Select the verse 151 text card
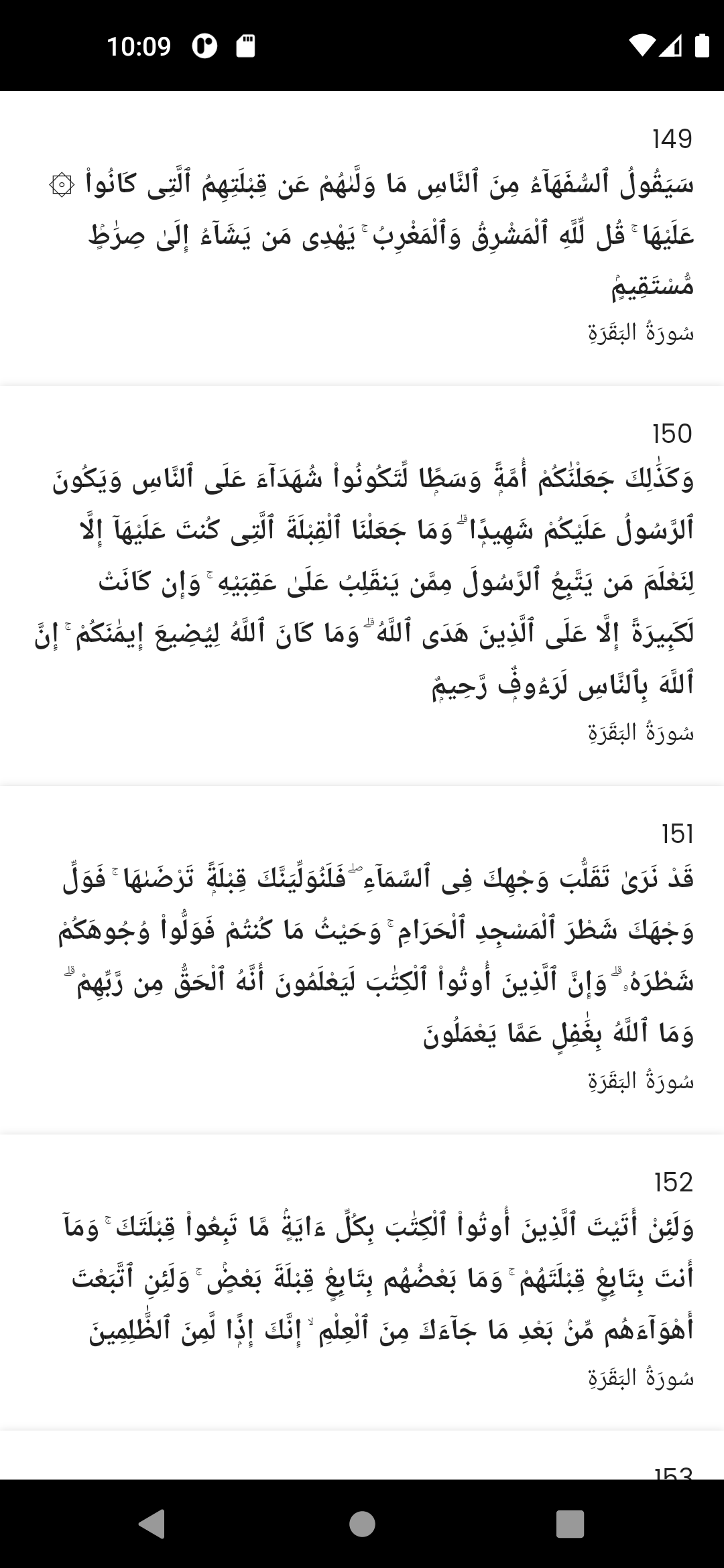724x1568 pixels. tap(362, 952)
